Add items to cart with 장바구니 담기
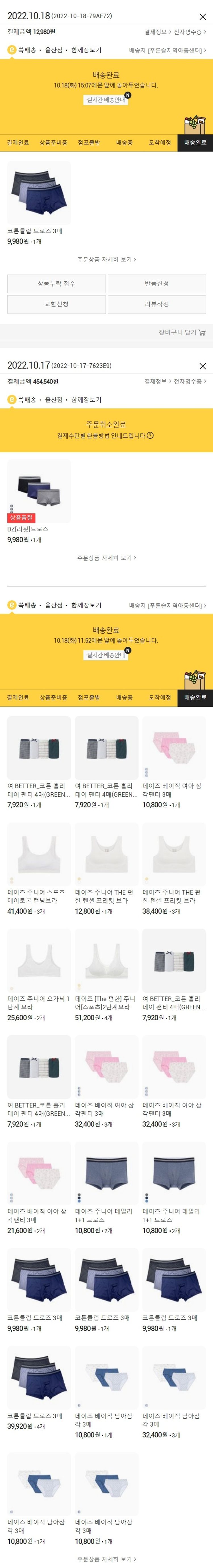The image size is (213, 1568). 181,332
